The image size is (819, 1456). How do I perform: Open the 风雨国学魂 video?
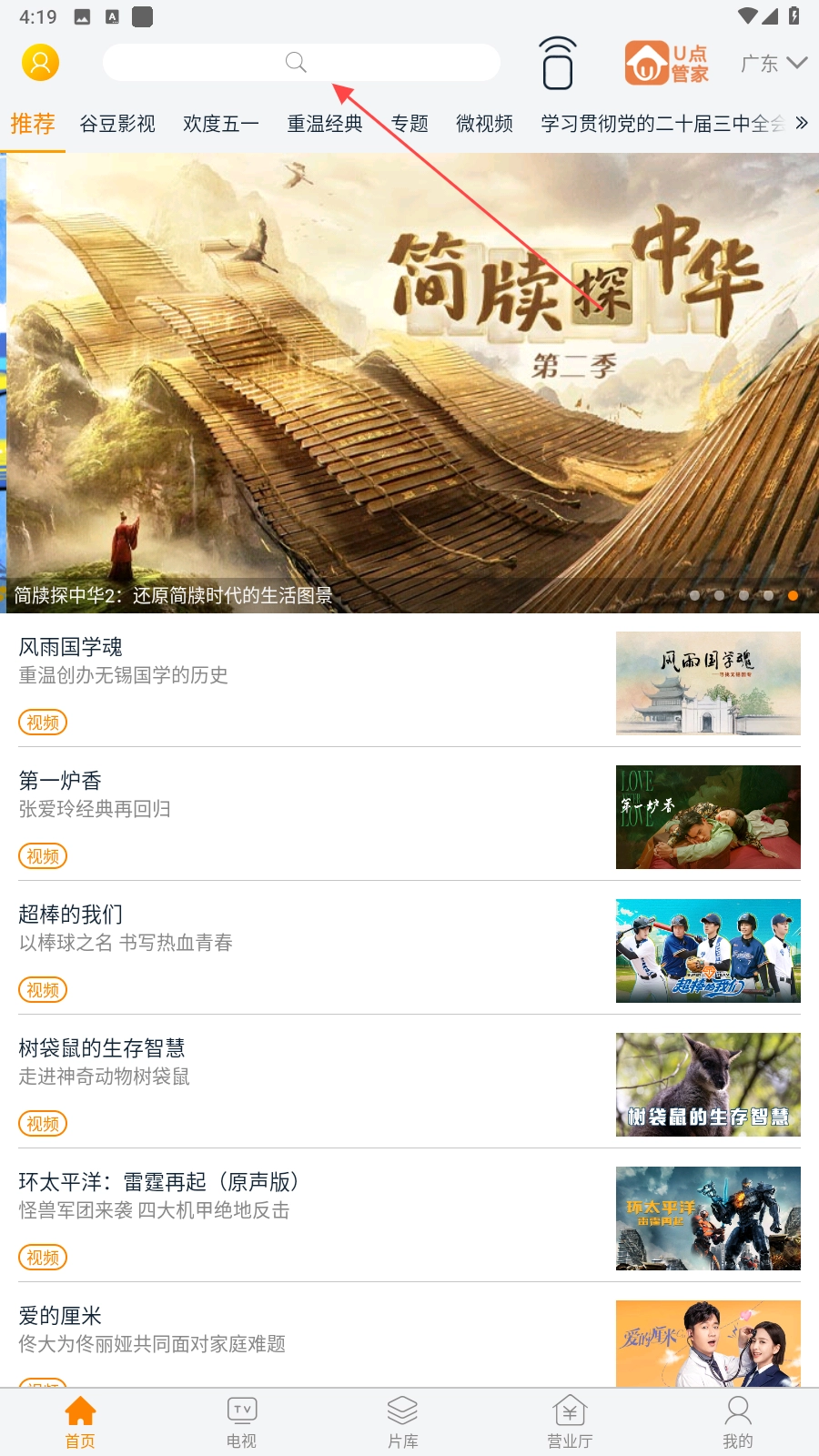click(x=409, y=682)
